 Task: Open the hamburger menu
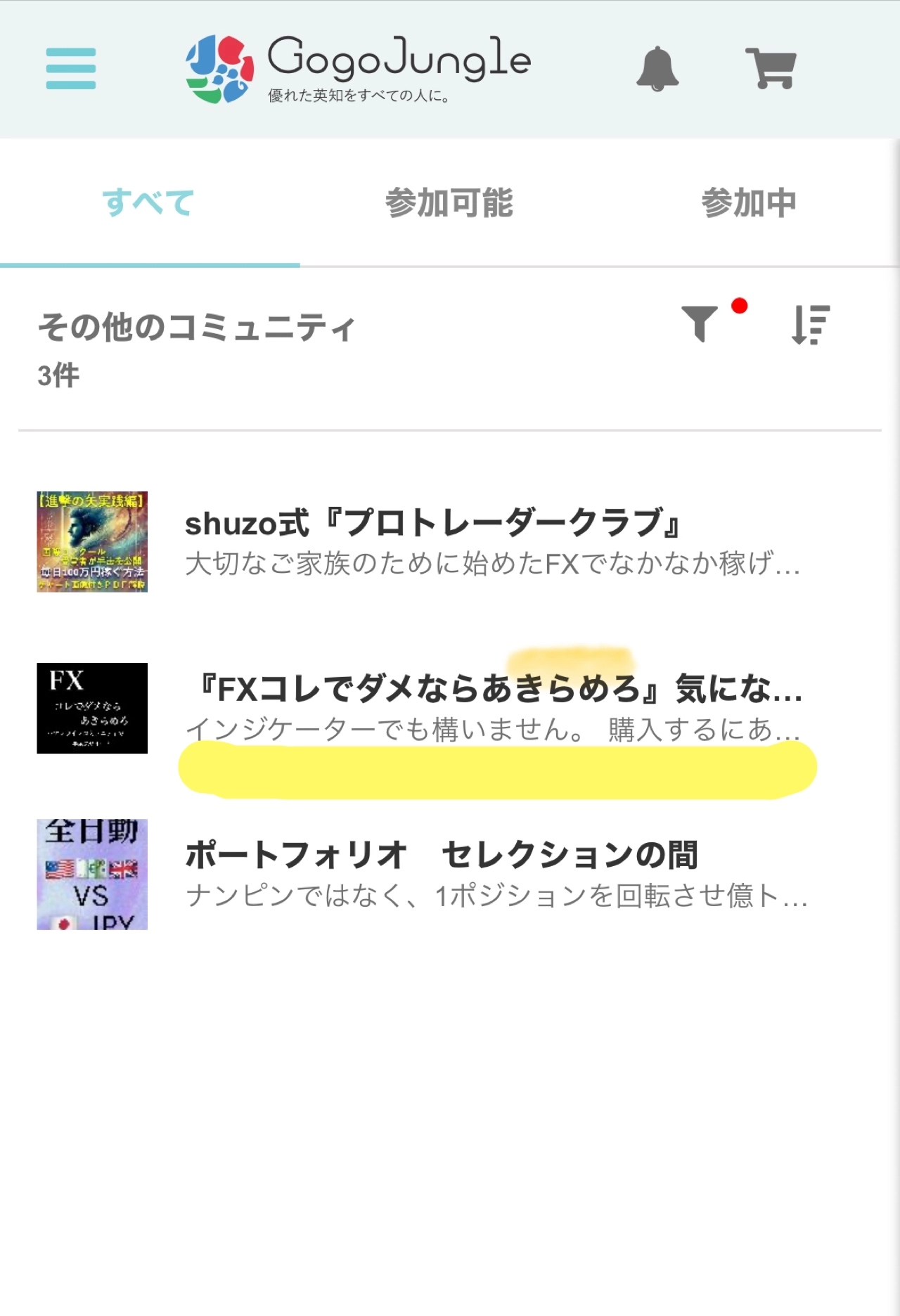tap(70, 68)
